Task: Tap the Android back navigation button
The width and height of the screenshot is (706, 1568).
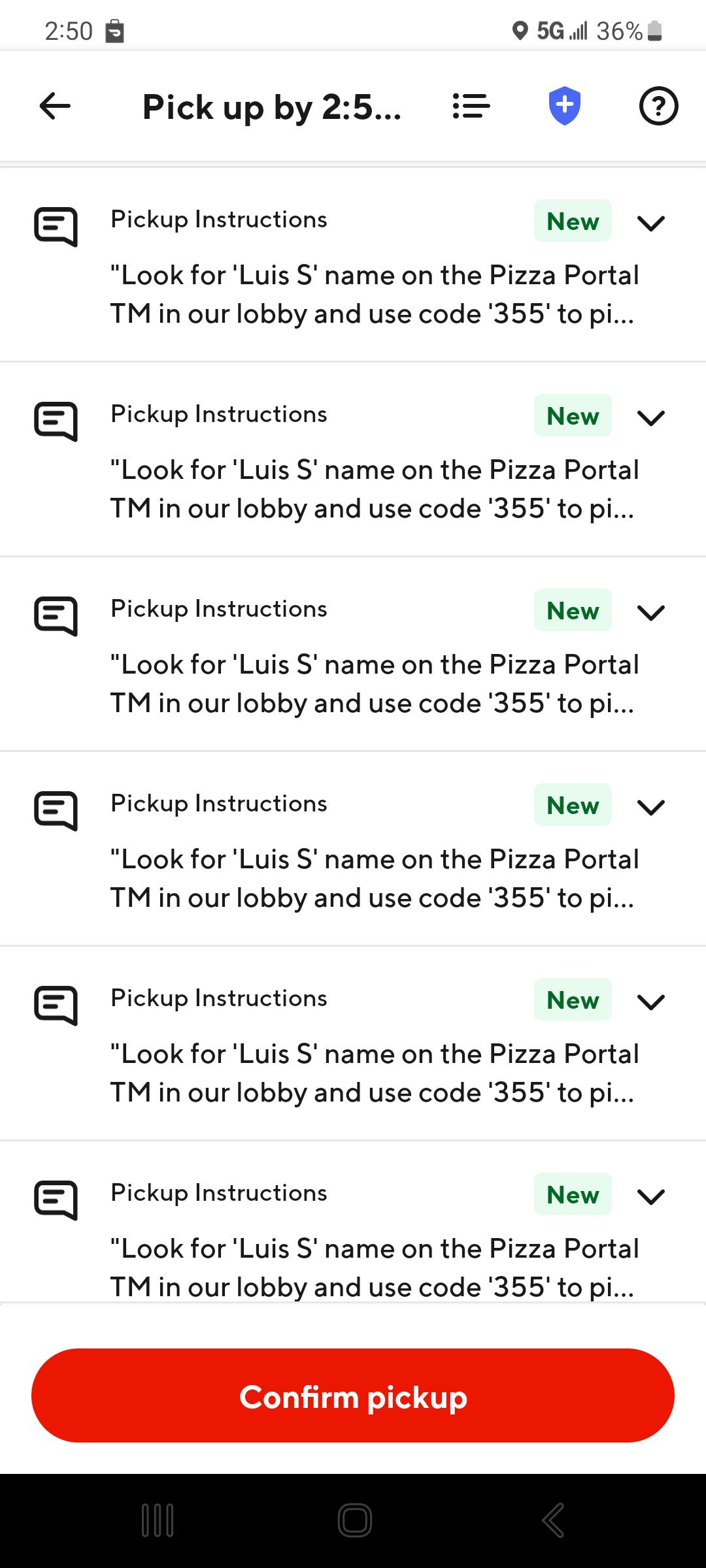Action: click(x=552, y=1520)
